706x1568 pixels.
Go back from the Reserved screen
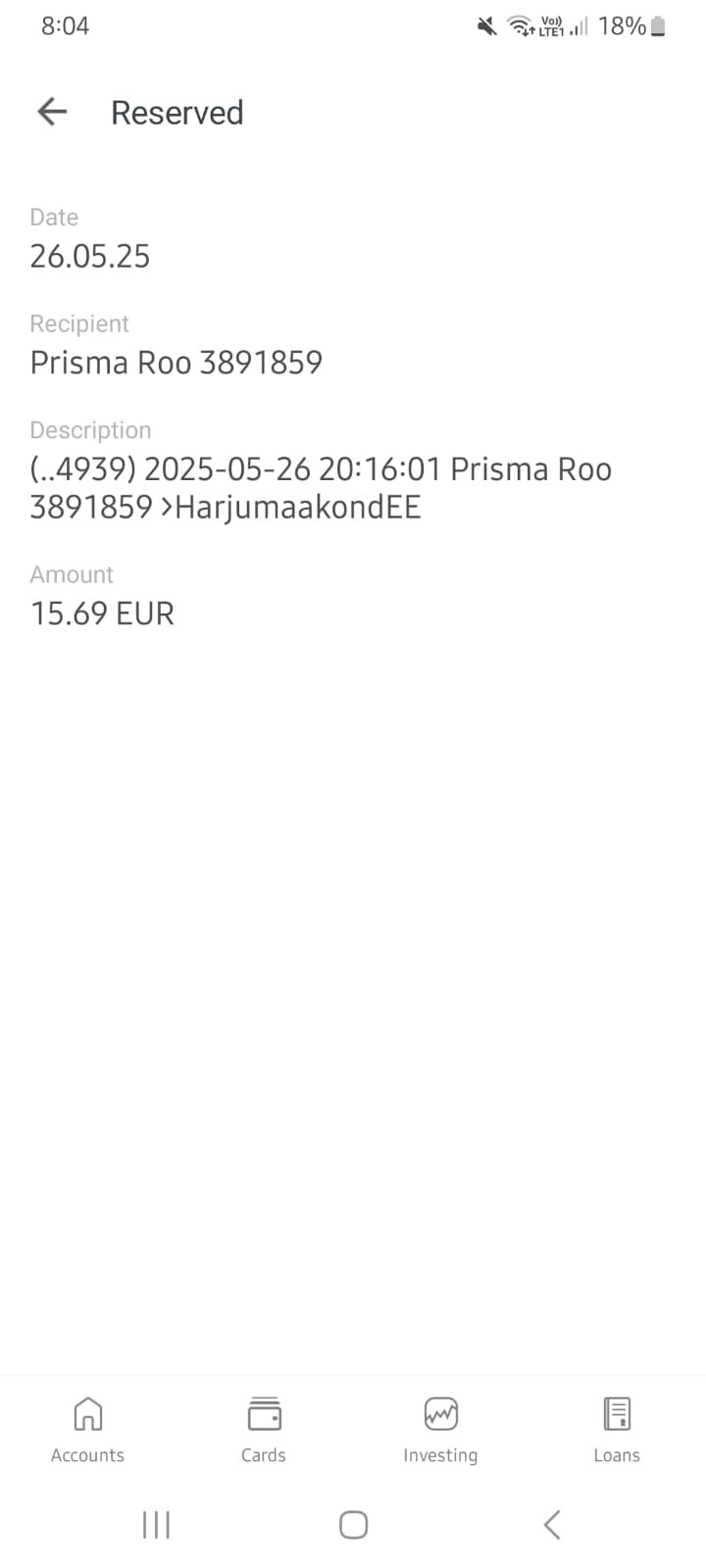[x=52, y=112]
